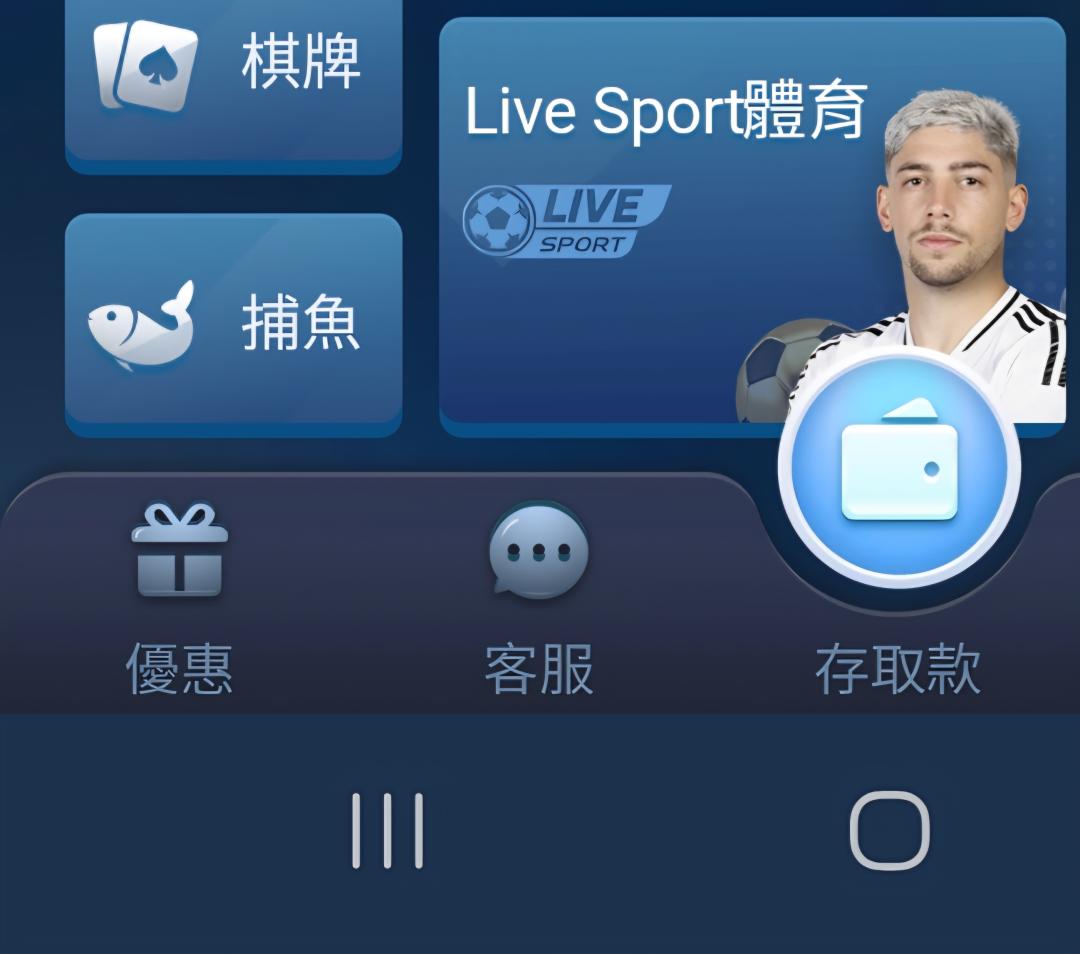Open the 捕魚 fishing games category
1080x954 pixels.
pyautogui.click(x=233, y=325)
